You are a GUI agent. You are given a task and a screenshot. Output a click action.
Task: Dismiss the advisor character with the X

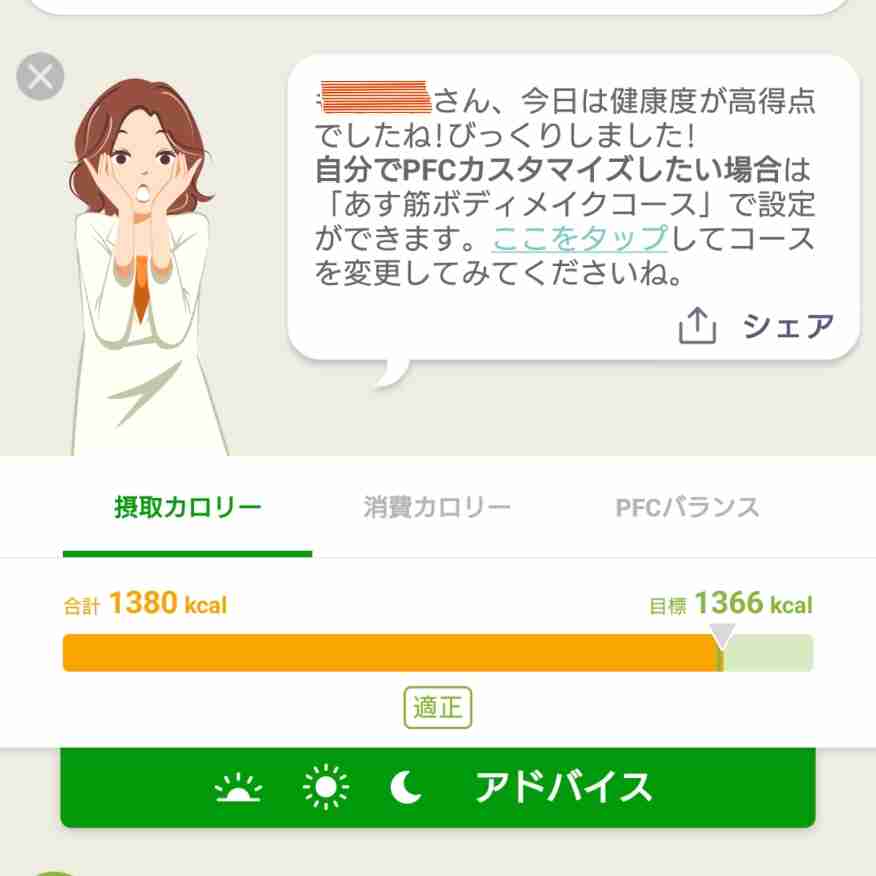(41, 76)
